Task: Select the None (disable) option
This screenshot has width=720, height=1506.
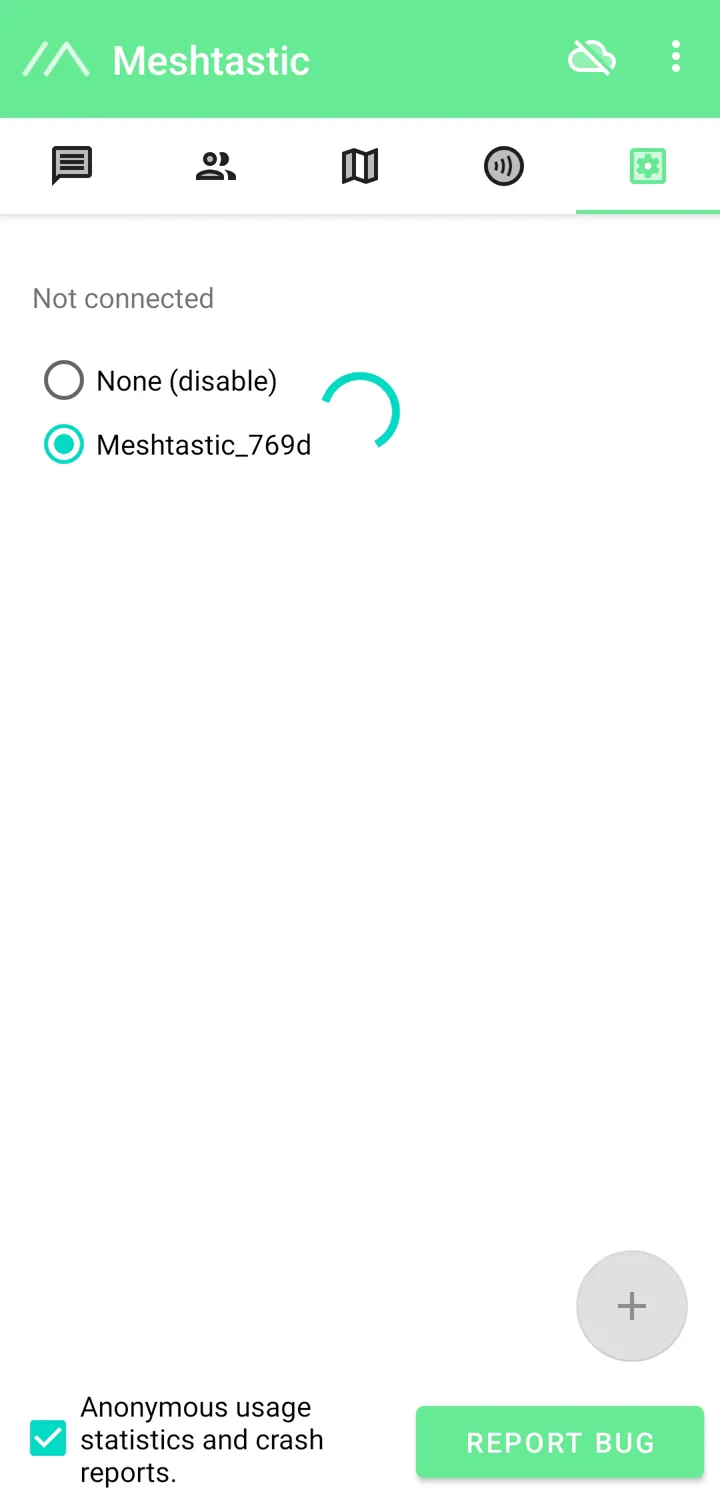Action: [64, 381]
